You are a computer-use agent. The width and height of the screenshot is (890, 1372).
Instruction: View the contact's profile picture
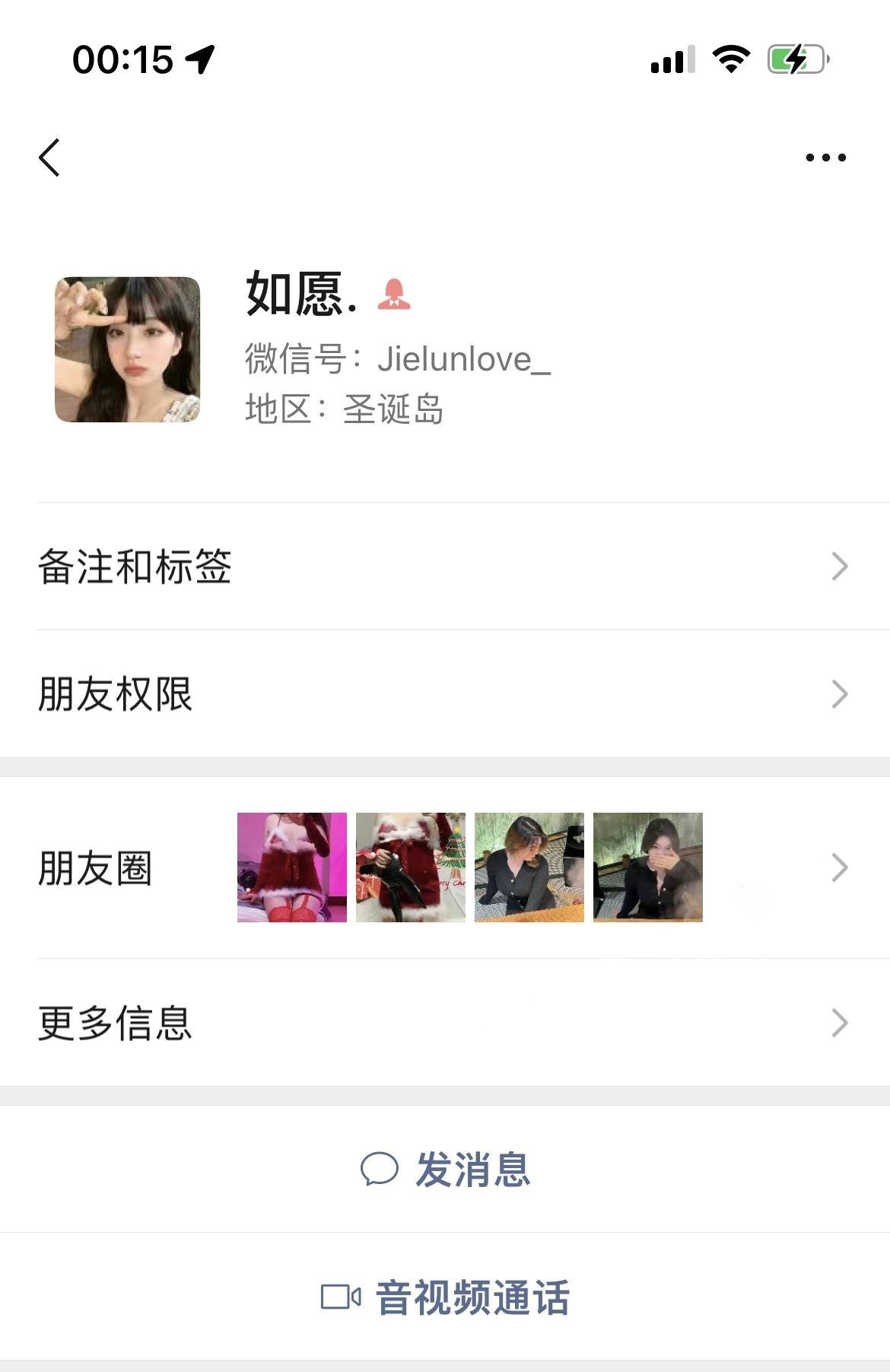(x=128, y=349)
